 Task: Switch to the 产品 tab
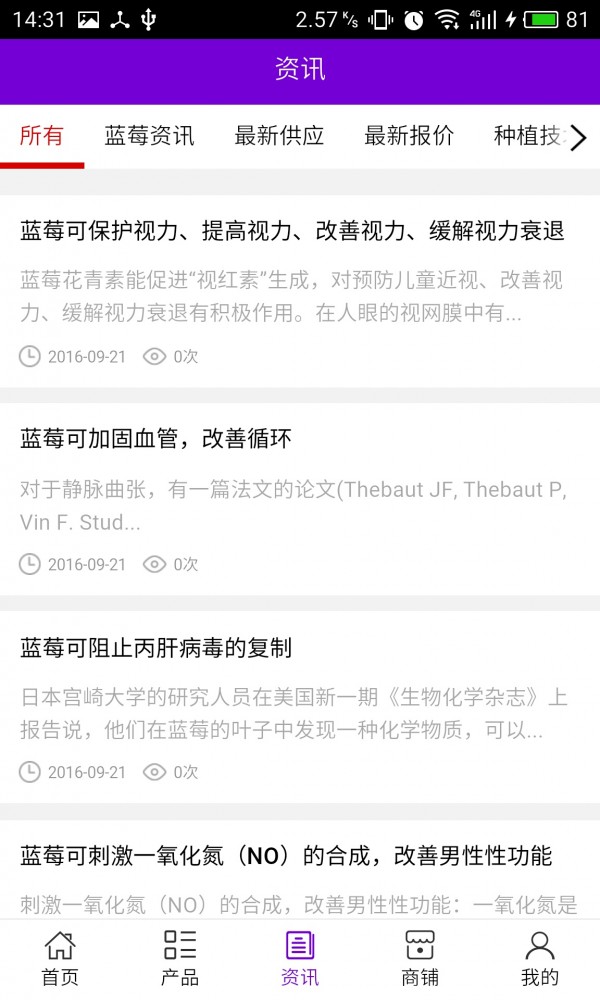[x=180, y=958]
